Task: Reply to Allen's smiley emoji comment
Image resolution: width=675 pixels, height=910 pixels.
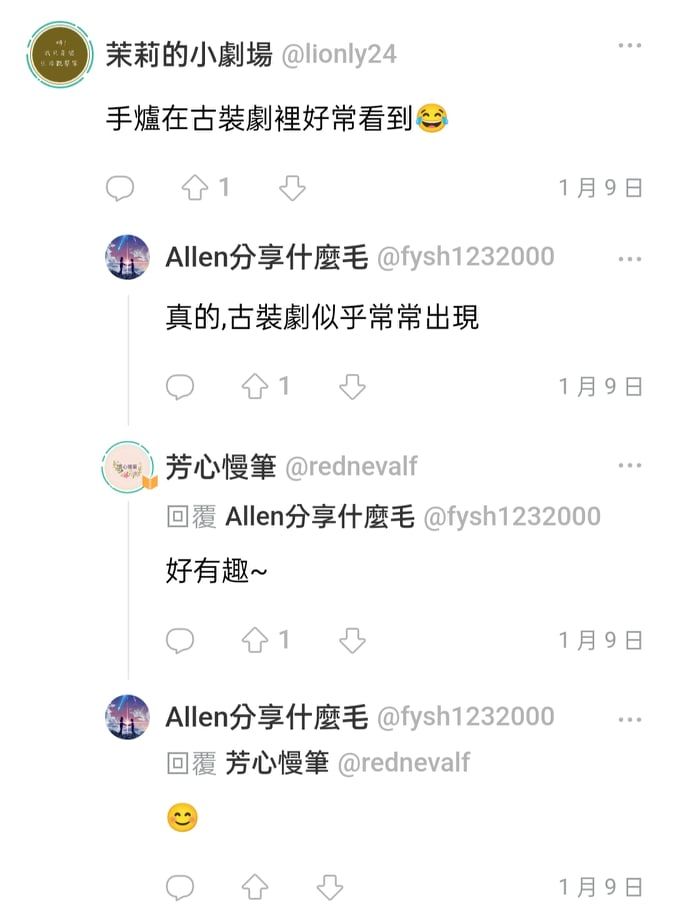Action: tap(180, 886)
